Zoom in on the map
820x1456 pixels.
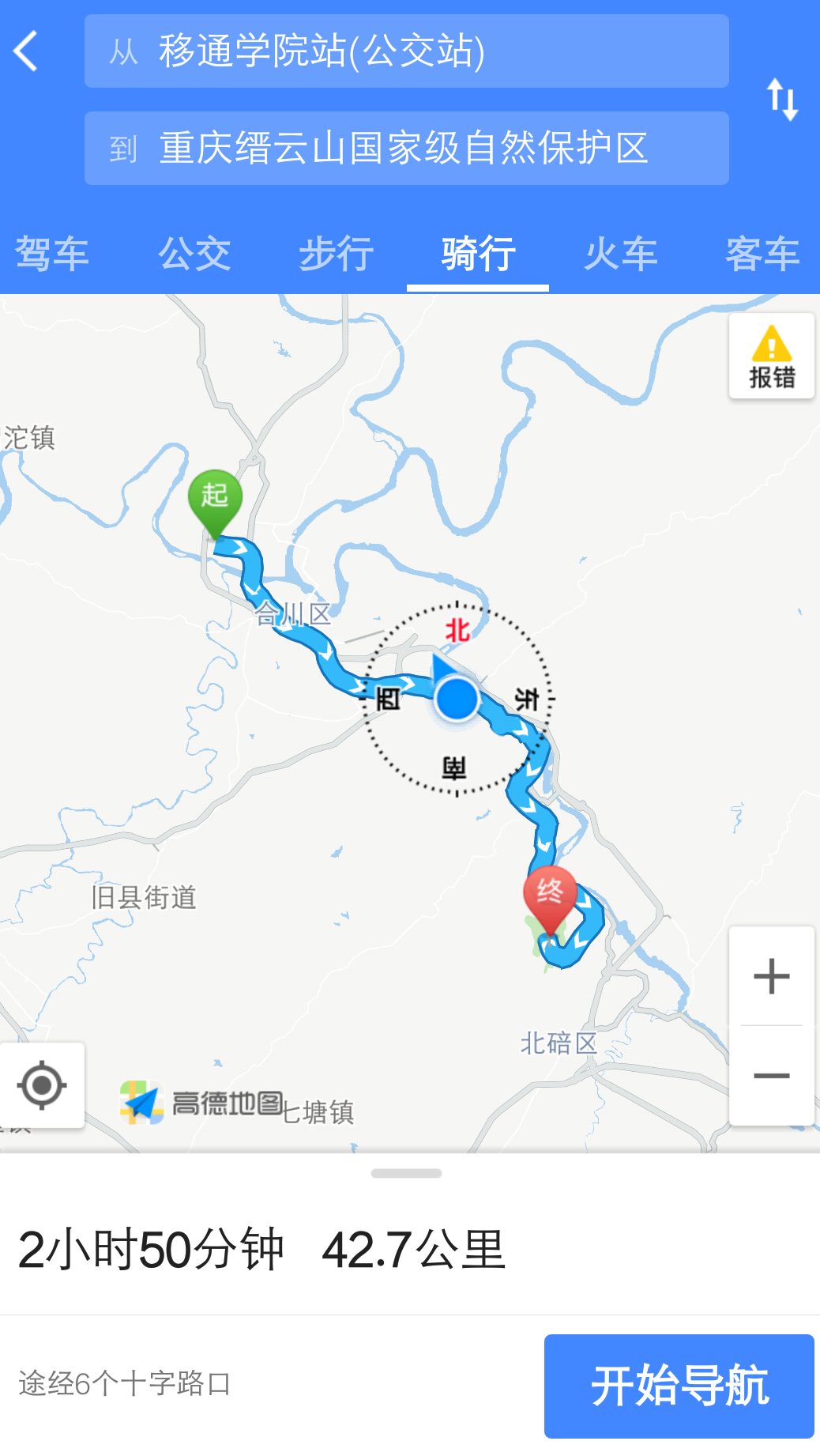tap(771, 976)
